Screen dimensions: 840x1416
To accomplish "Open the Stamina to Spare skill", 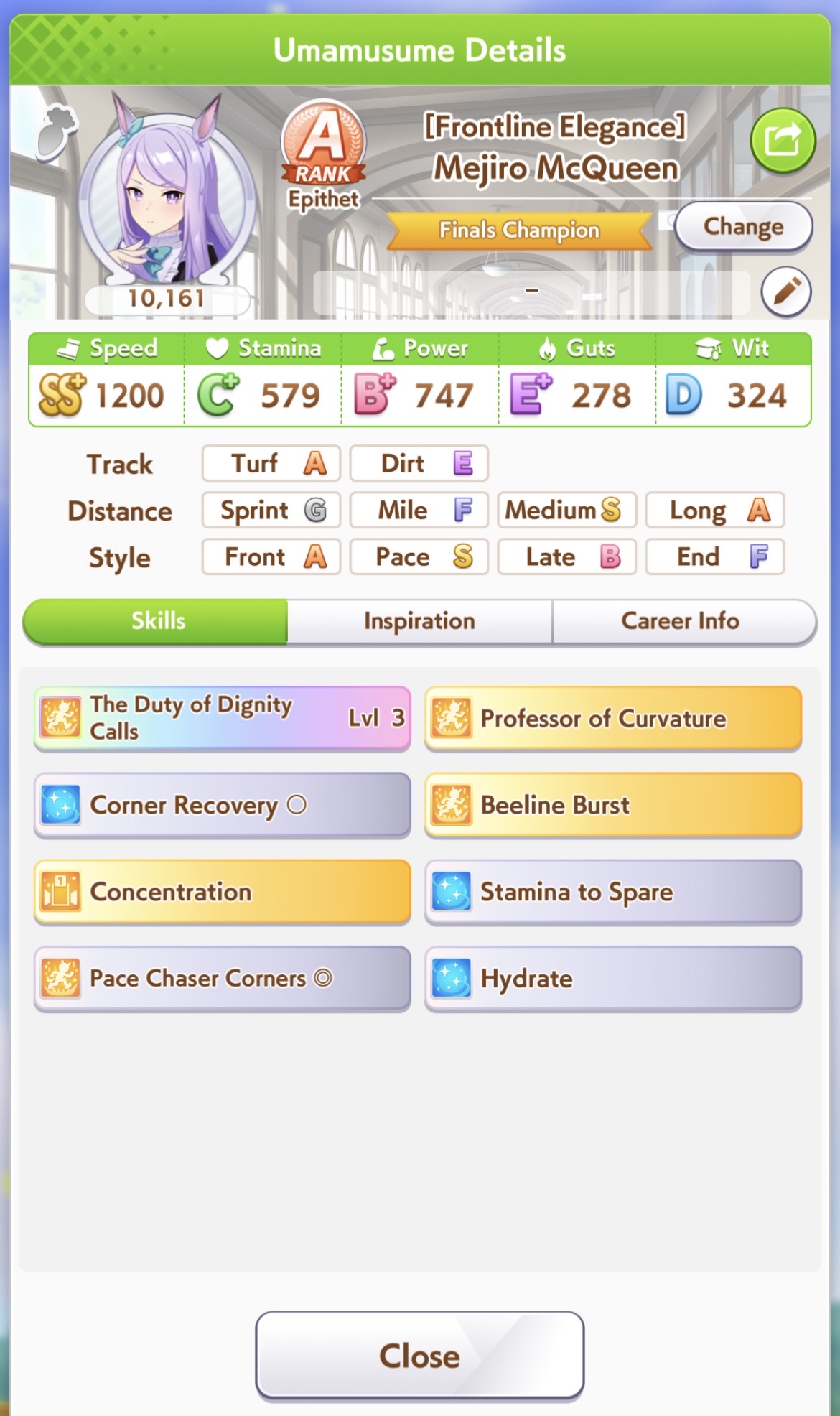I will click(x=612, y=892).
